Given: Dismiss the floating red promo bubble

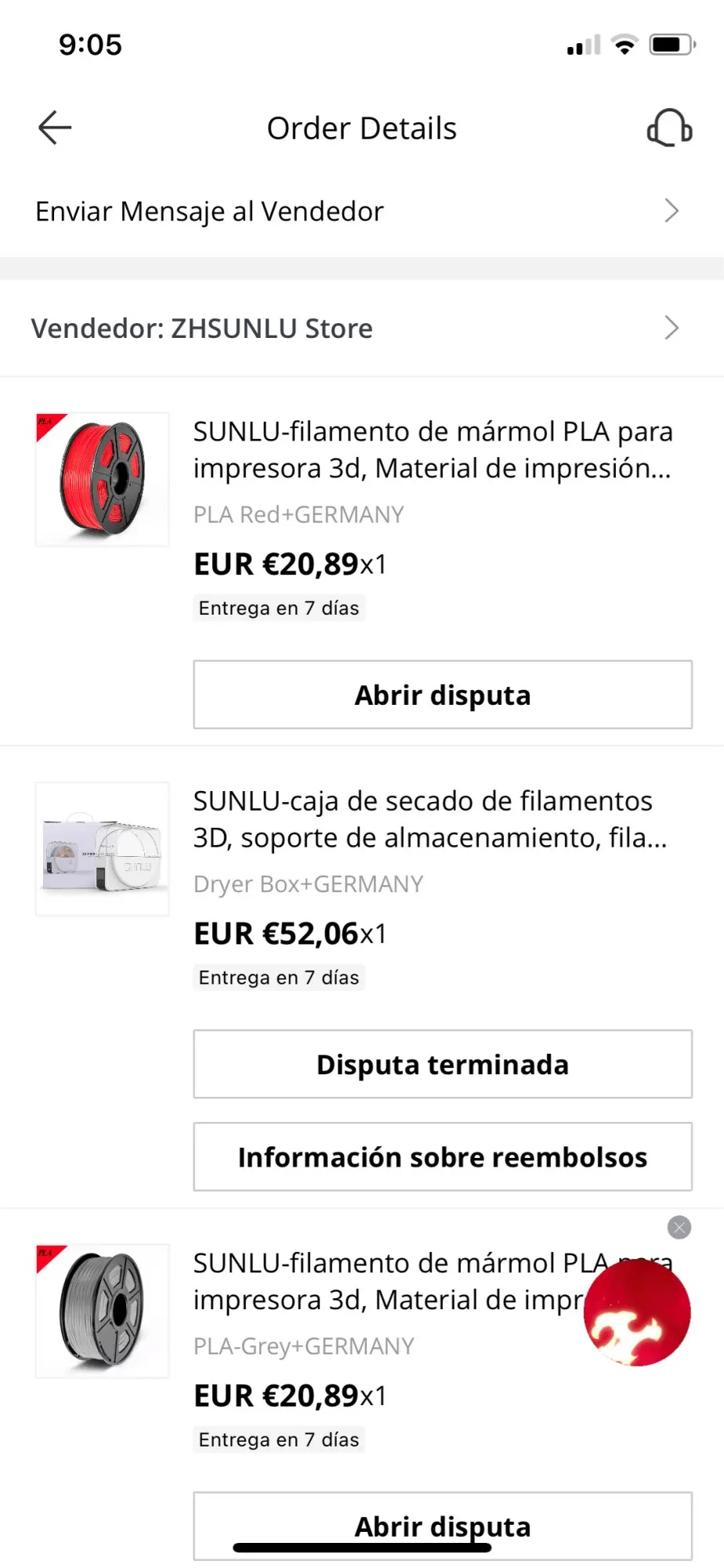Looking at the screenshot, I should coord(679,1228).
